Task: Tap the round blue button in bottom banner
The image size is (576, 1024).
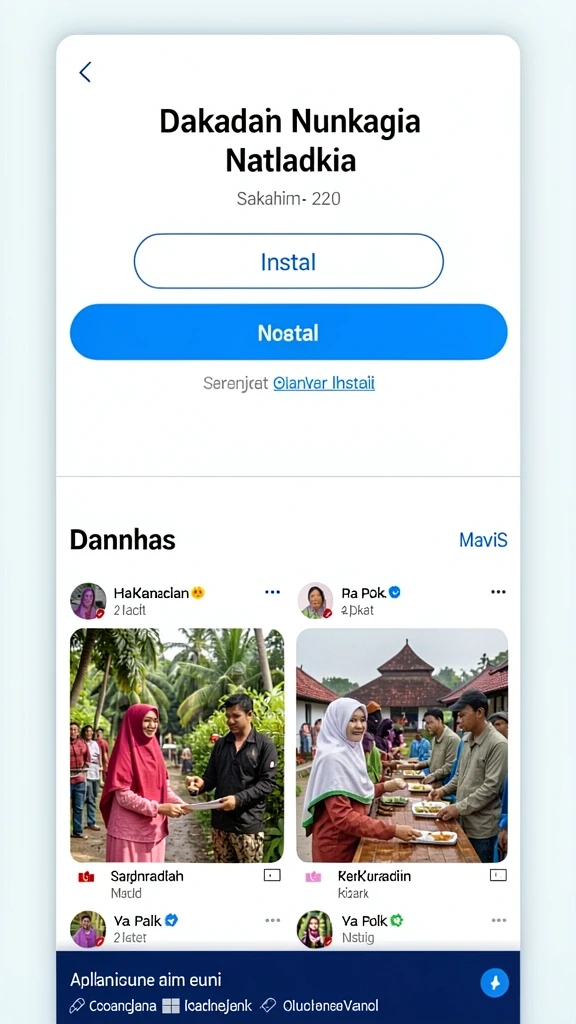Action: pyautogui.click(x=494, y=983)
